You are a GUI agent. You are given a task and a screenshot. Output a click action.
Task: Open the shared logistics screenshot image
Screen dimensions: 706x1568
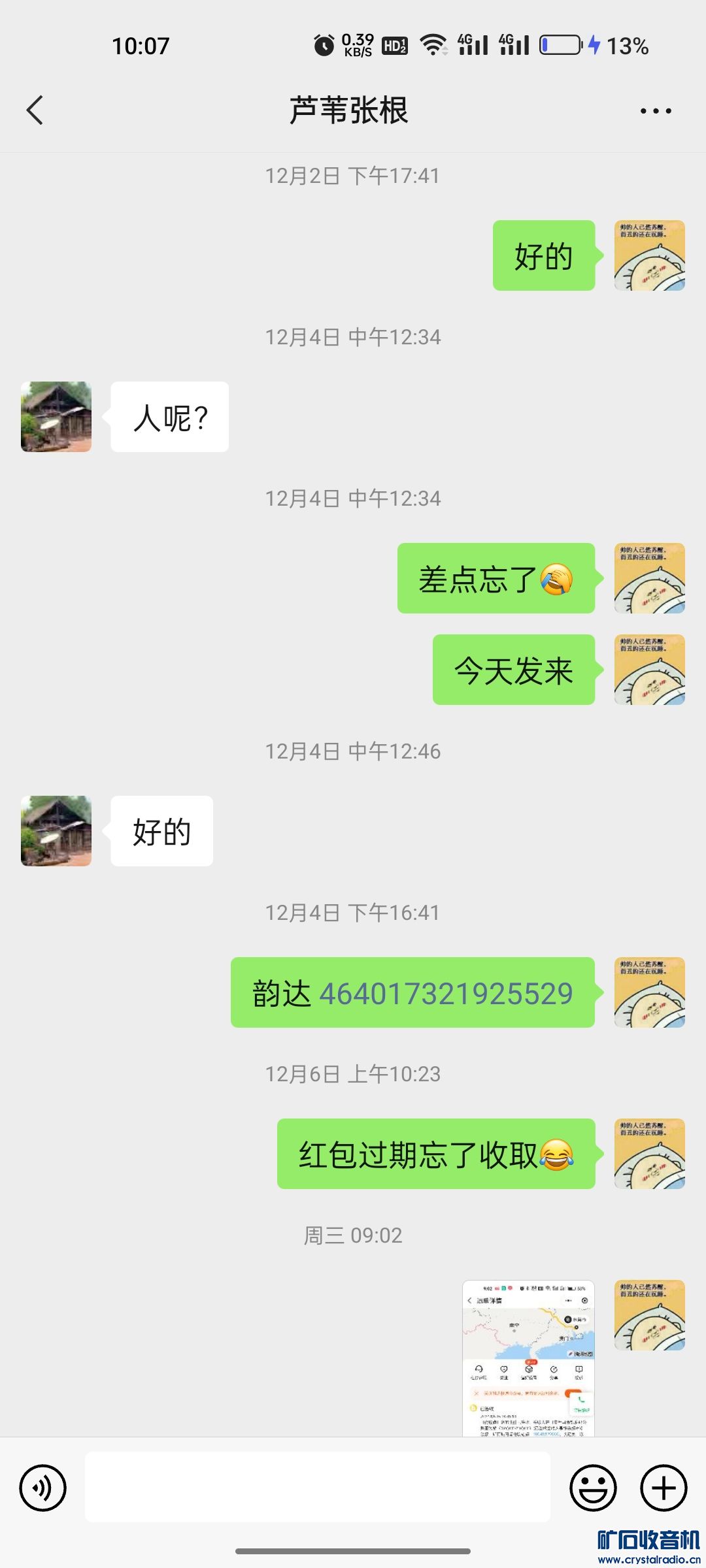[528, 1358]
